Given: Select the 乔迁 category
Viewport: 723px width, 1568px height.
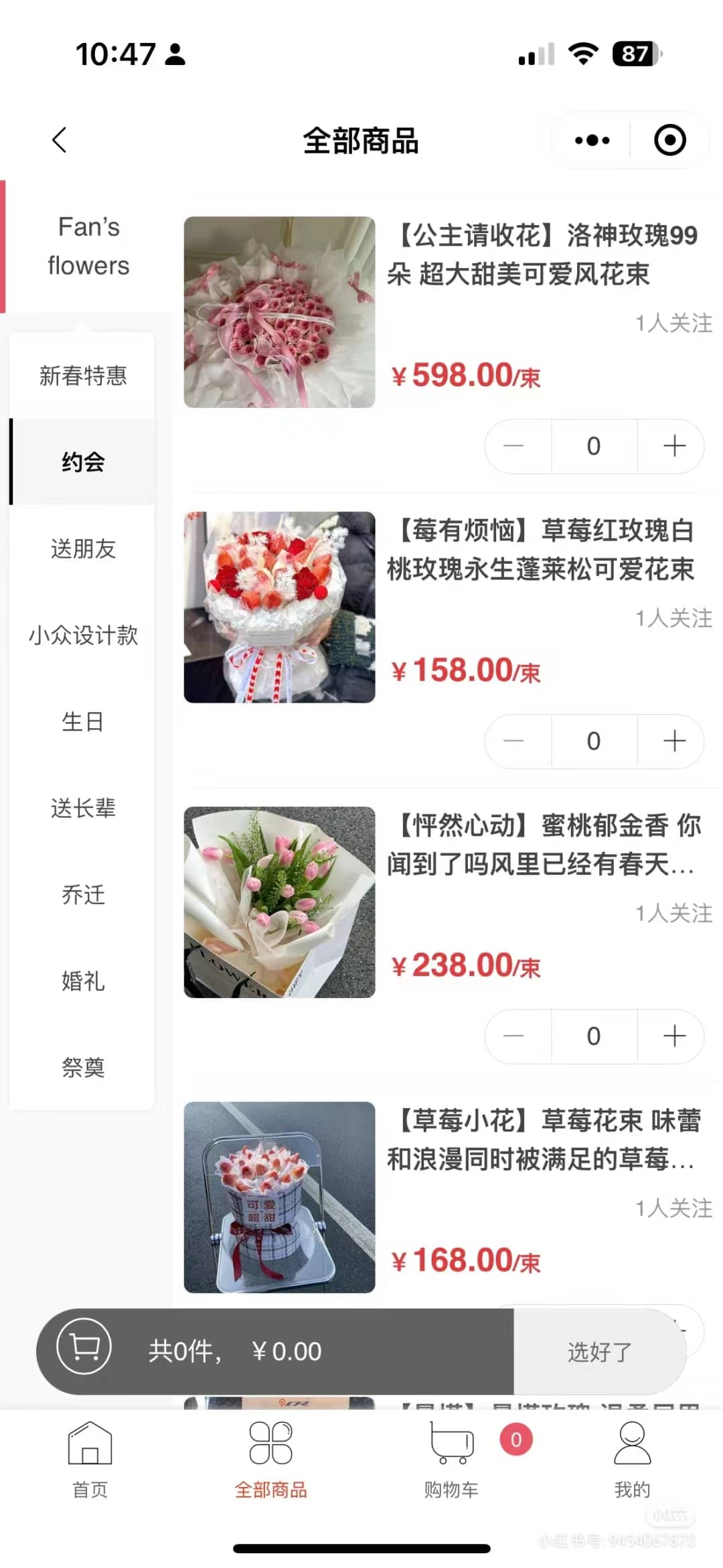Looking at the screenshot, I should point(83,894).
